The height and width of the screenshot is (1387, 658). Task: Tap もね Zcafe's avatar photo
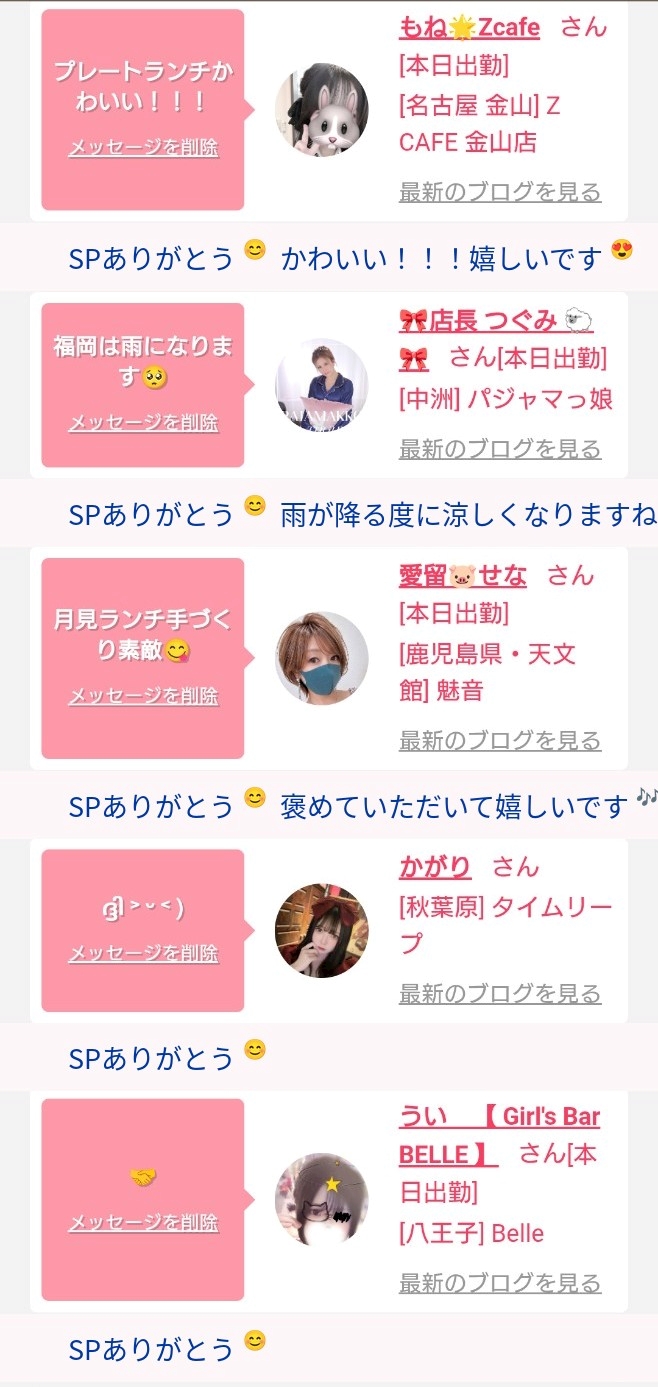[322, 110]
